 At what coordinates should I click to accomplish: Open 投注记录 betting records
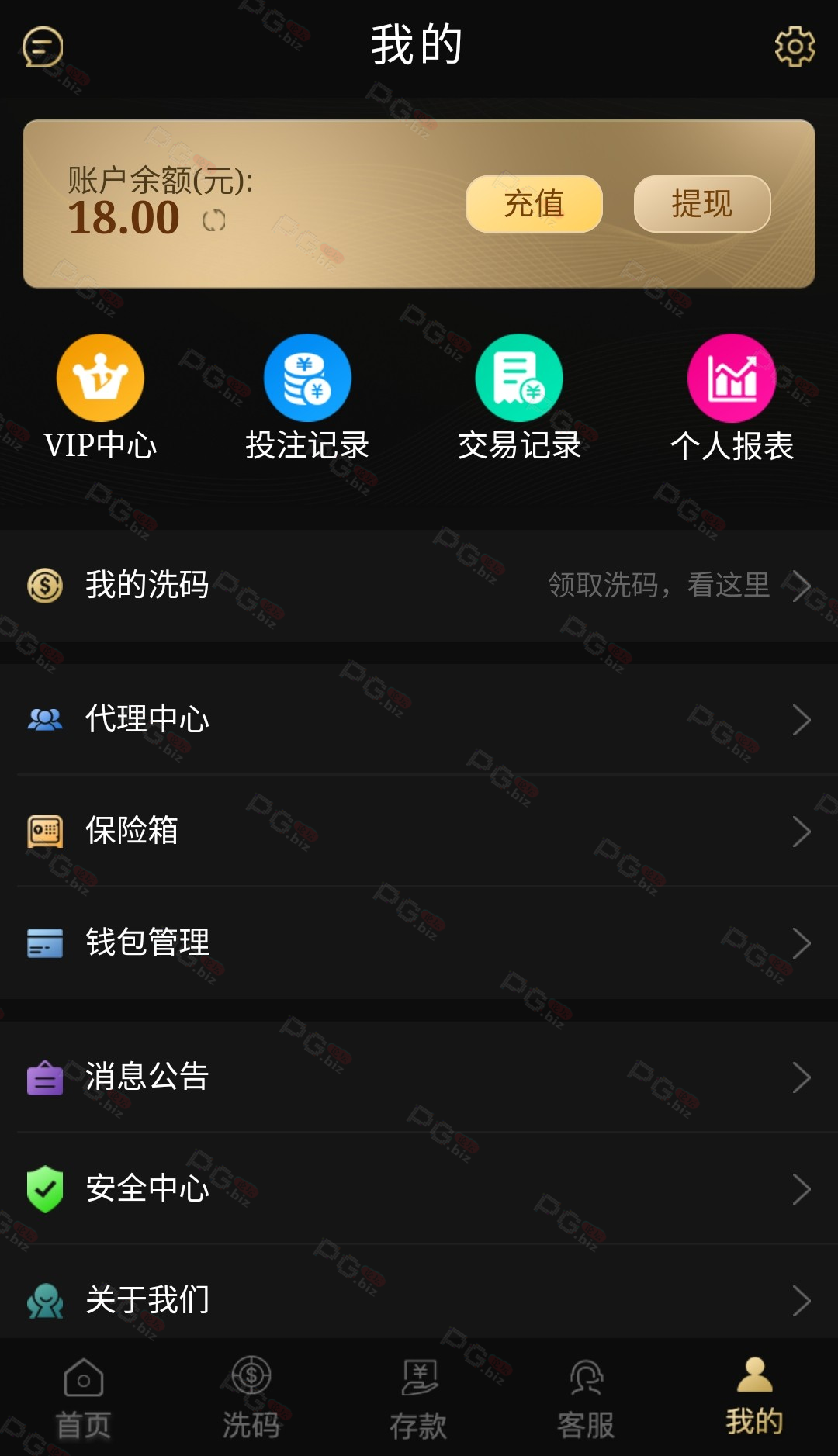click(307, 399)
